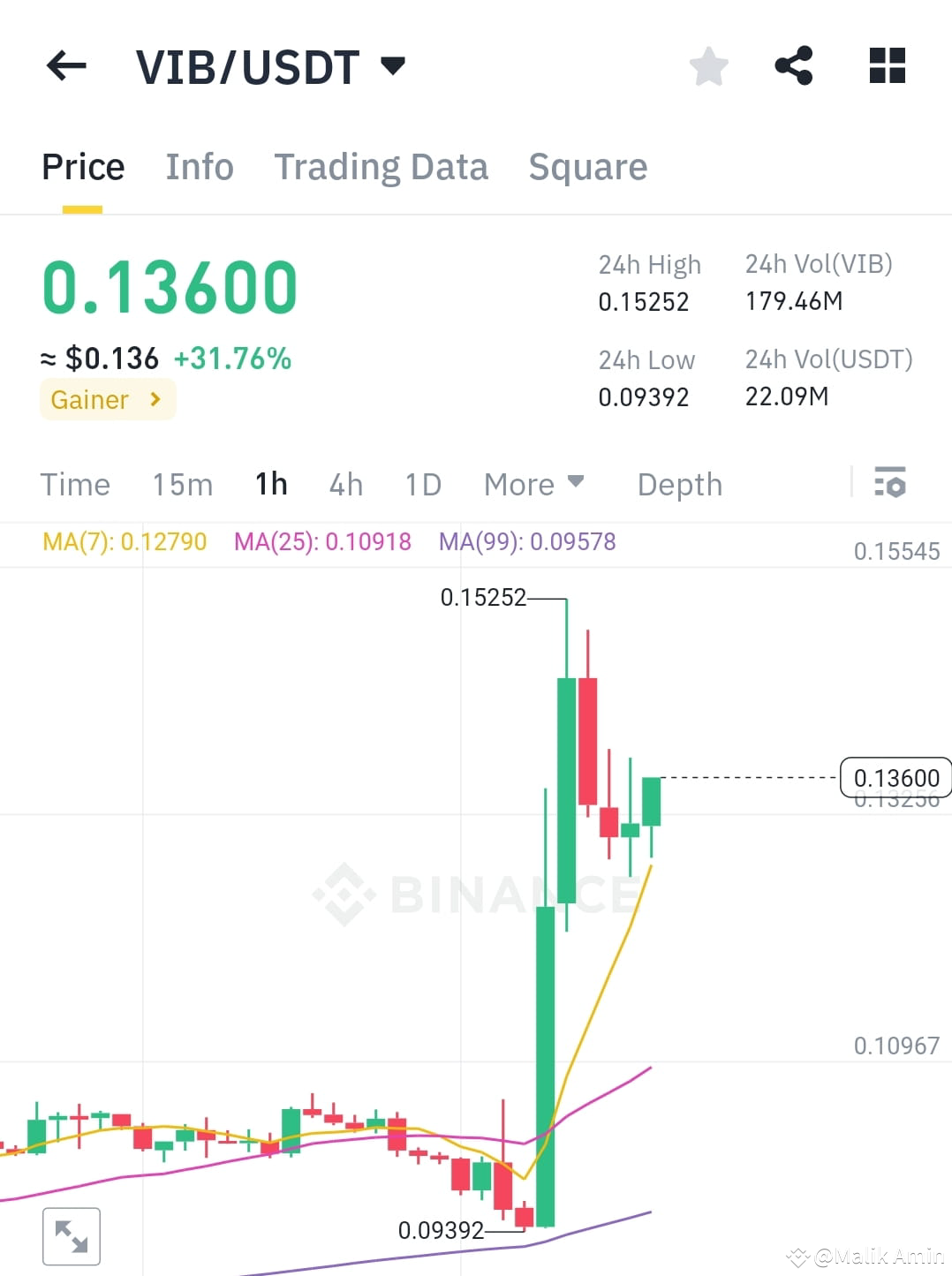This screenshot has height=1276, width=952.
Task: Tap the MA(7) indicator label
Action: (124, 541)
